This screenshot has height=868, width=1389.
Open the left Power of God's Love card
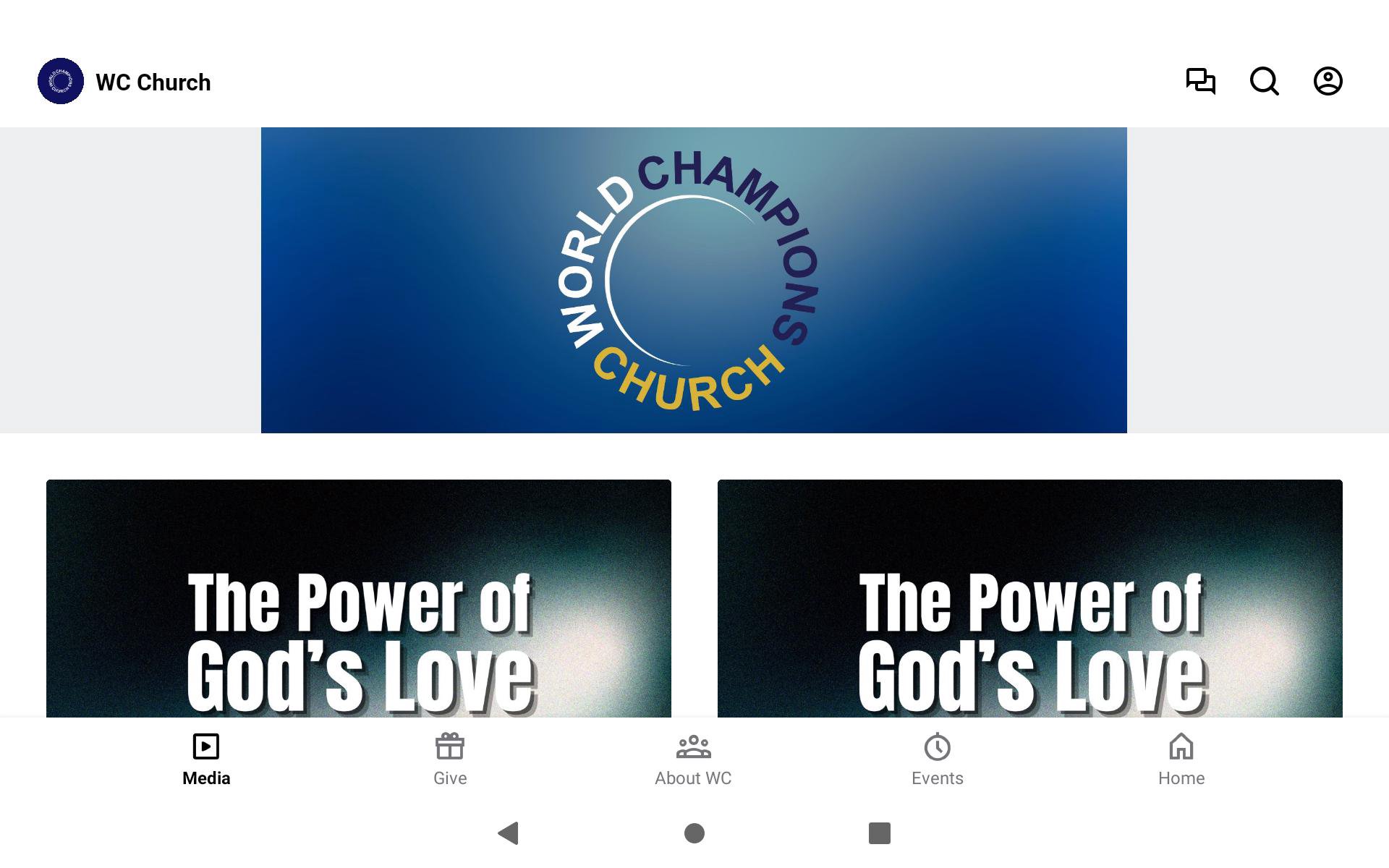(x=359, y=598)
